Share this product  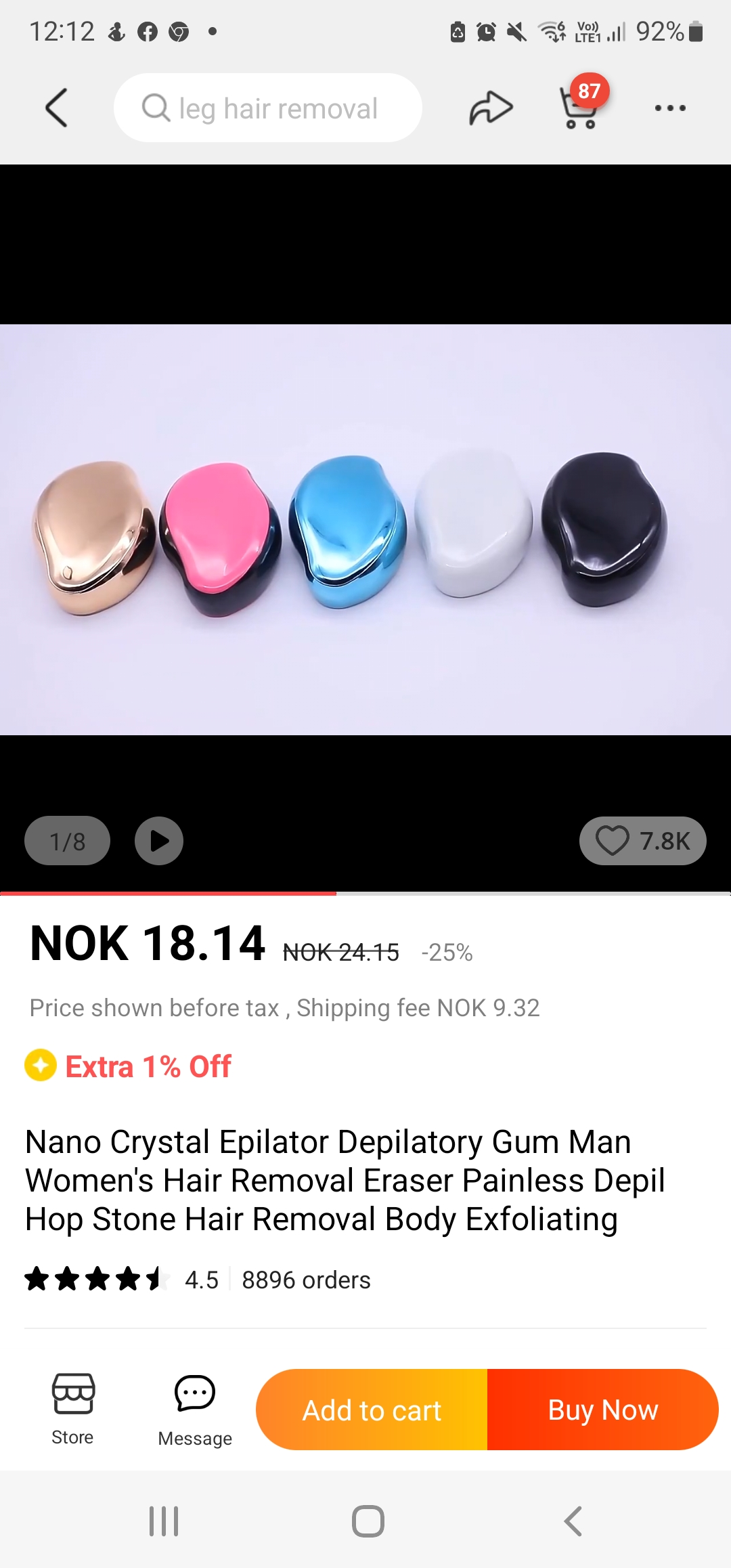491,108
